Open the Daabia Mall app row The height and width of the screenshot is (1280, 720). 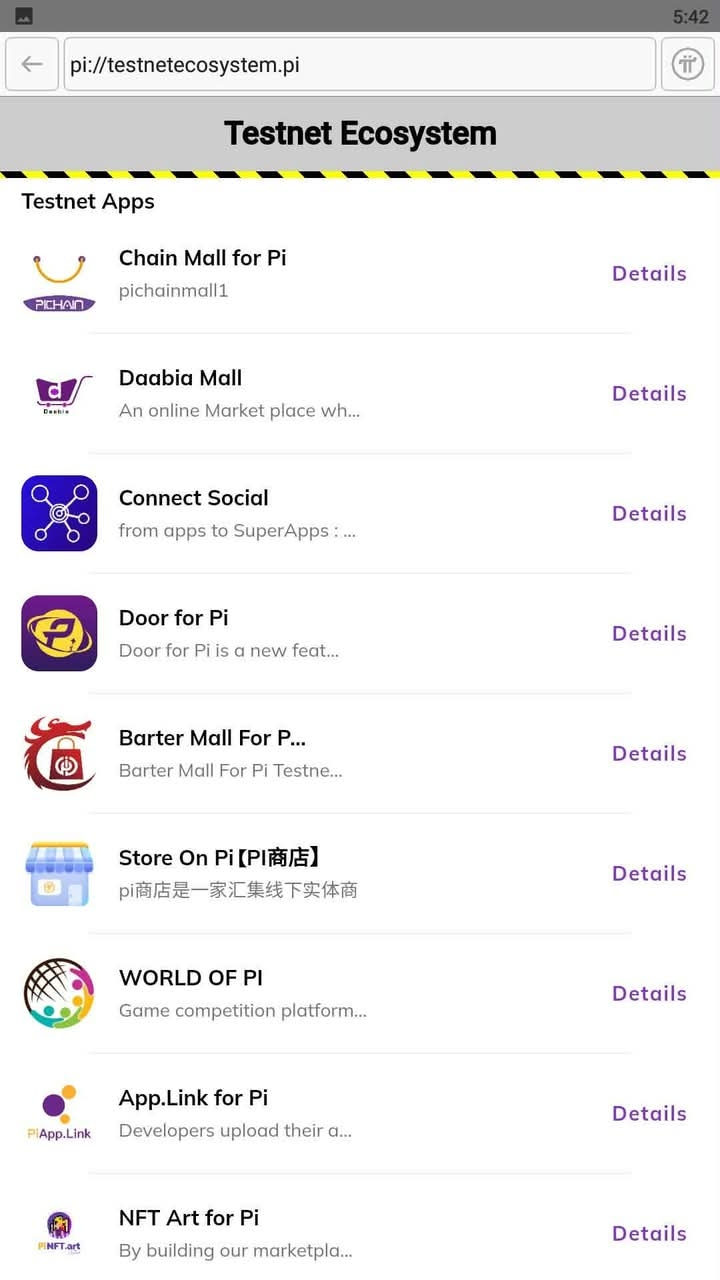(x=360, y=393)
